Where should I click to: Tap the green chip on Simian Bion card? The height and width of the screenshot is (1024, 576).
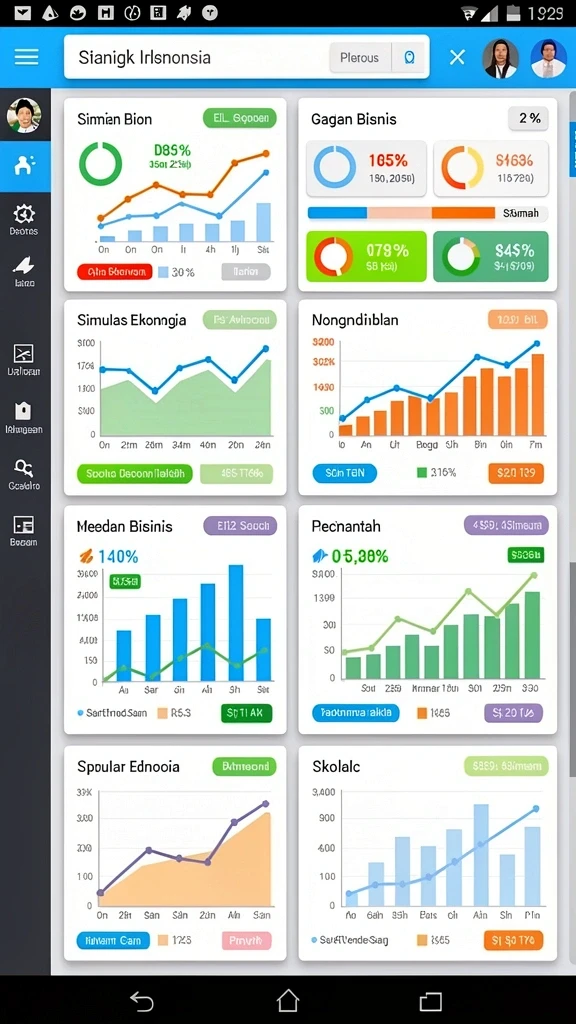click(x=240, y=118)
